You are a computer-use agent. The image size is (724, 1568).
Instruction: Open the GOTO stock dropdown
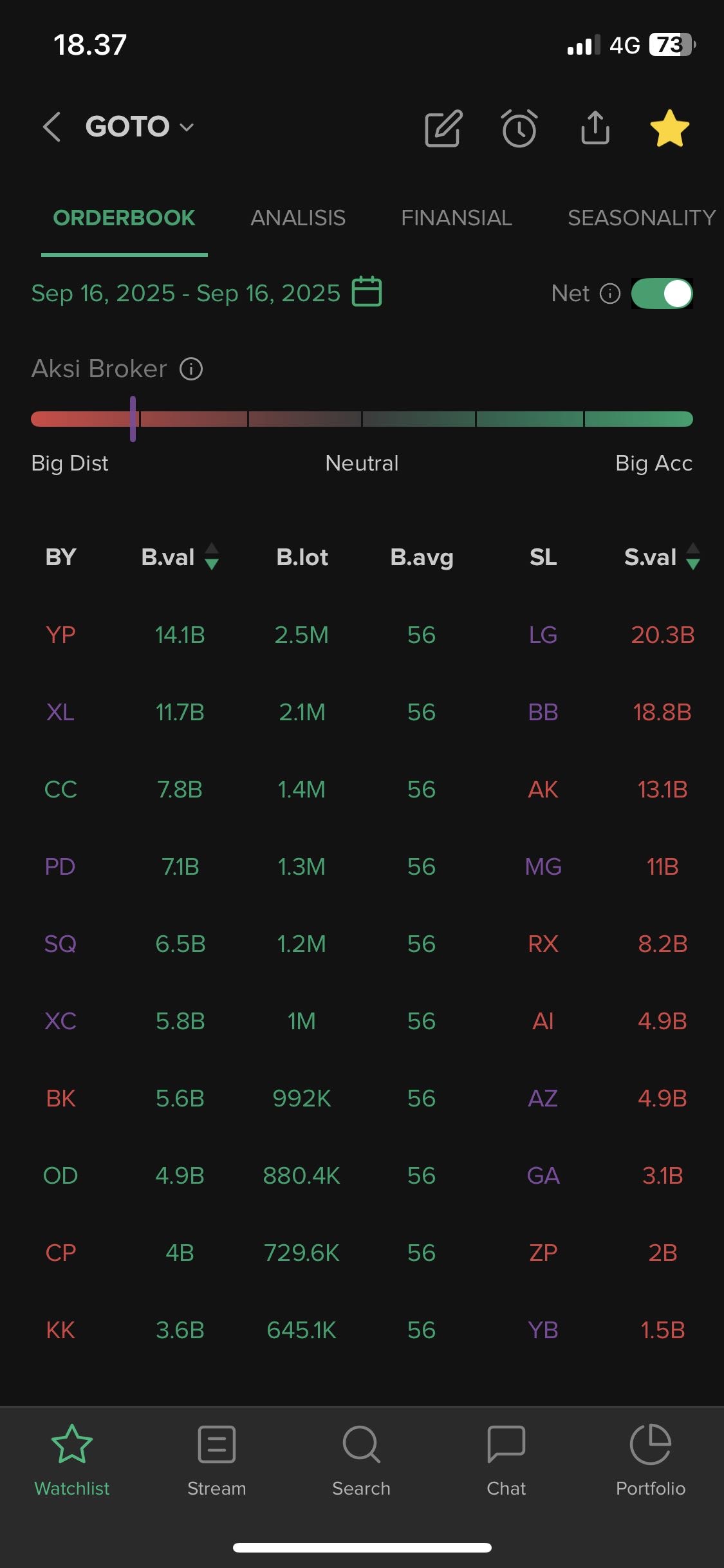click(140, 127)
